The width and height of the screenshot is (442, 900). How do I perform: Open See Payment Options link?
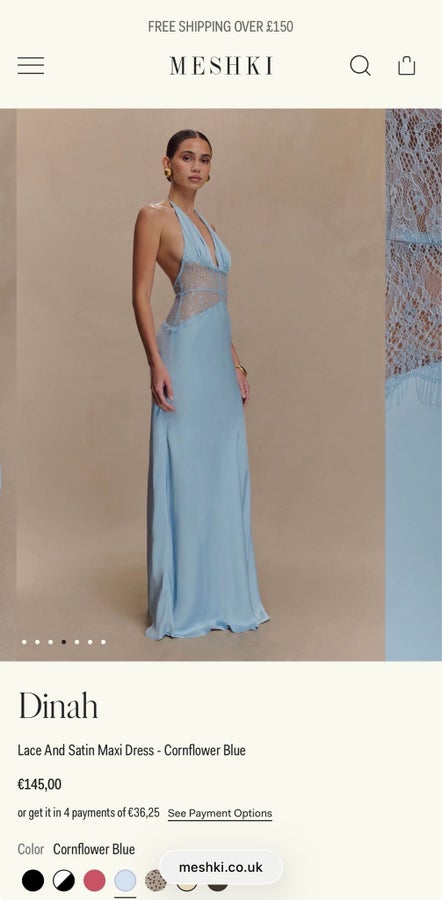pyautogui.click(x=220, y=813)
